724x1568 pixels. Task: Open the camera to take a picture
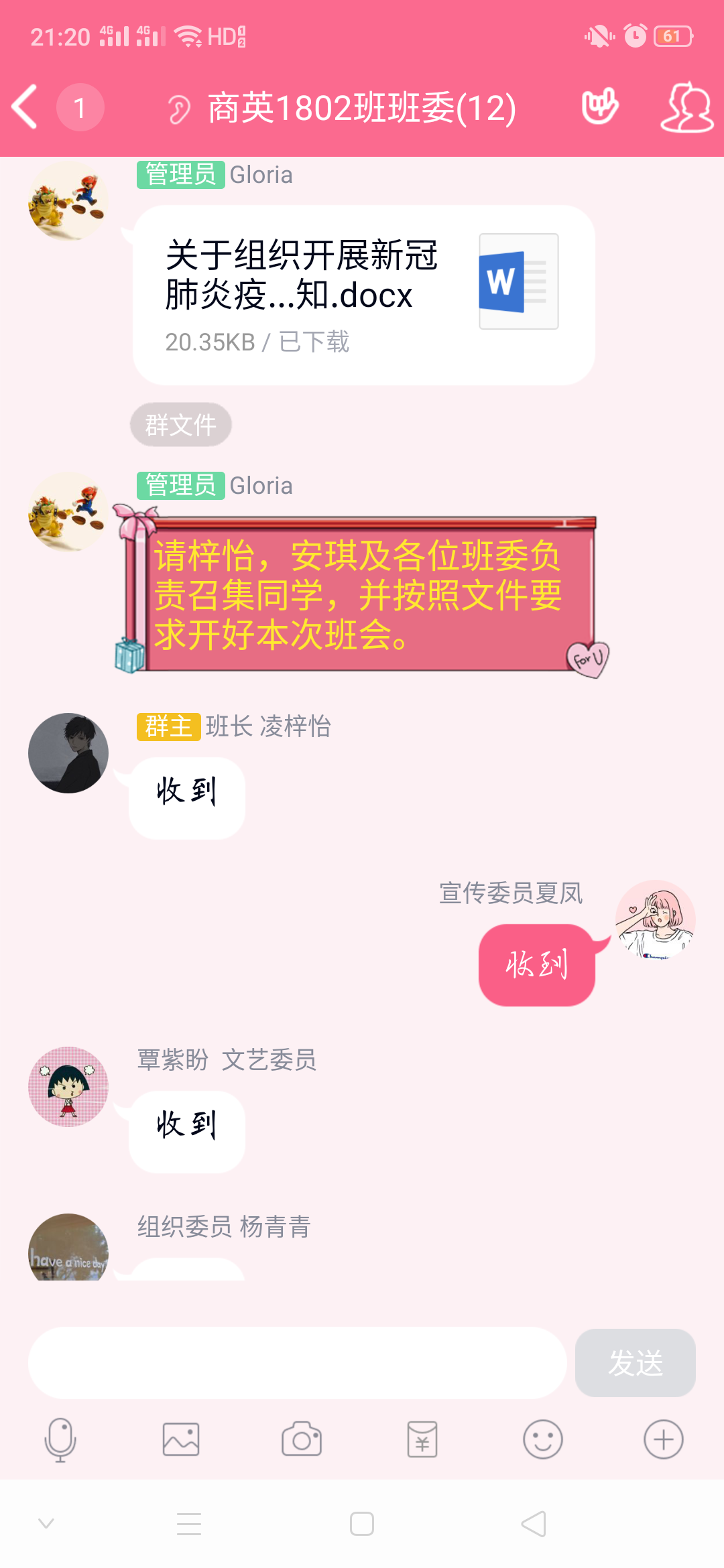click(302, 1439)
